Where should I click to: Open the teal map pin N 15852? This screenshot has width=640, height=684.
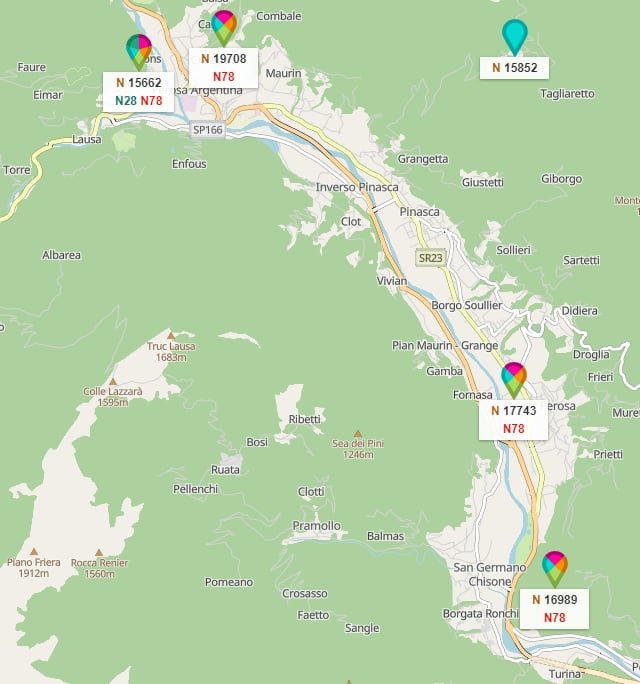(x=514, y=35)
